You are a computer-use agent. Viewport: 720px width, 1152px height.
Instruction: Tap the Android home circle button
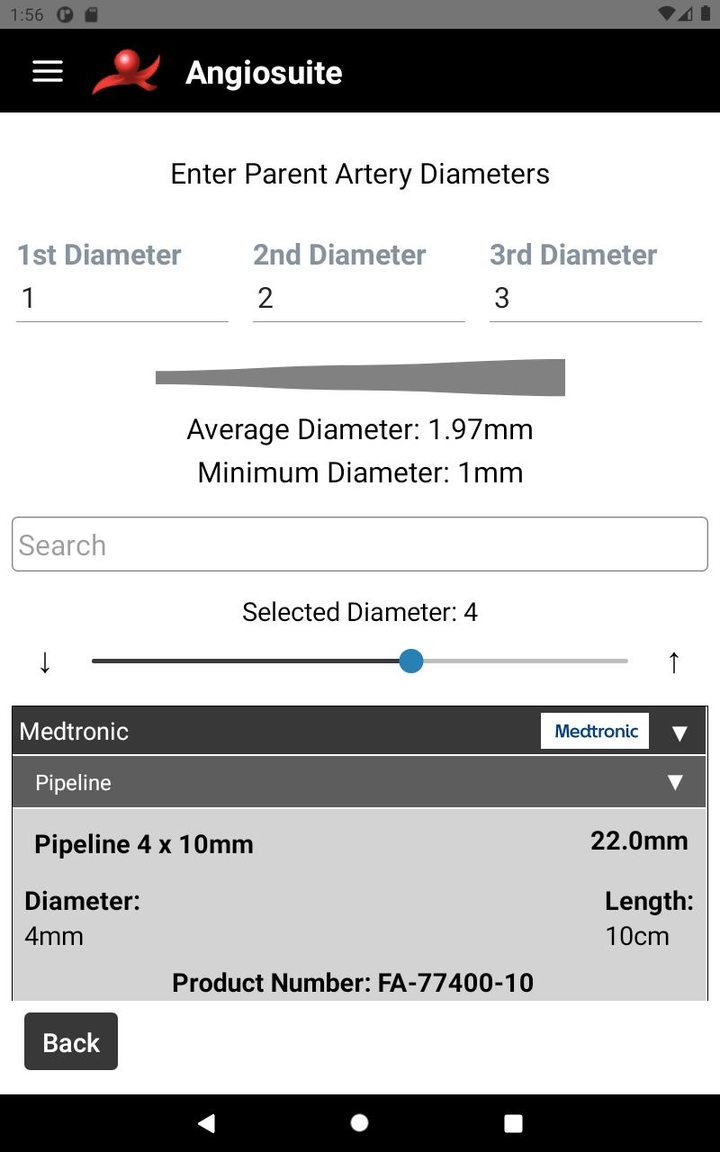click(x=359, y=1122)
